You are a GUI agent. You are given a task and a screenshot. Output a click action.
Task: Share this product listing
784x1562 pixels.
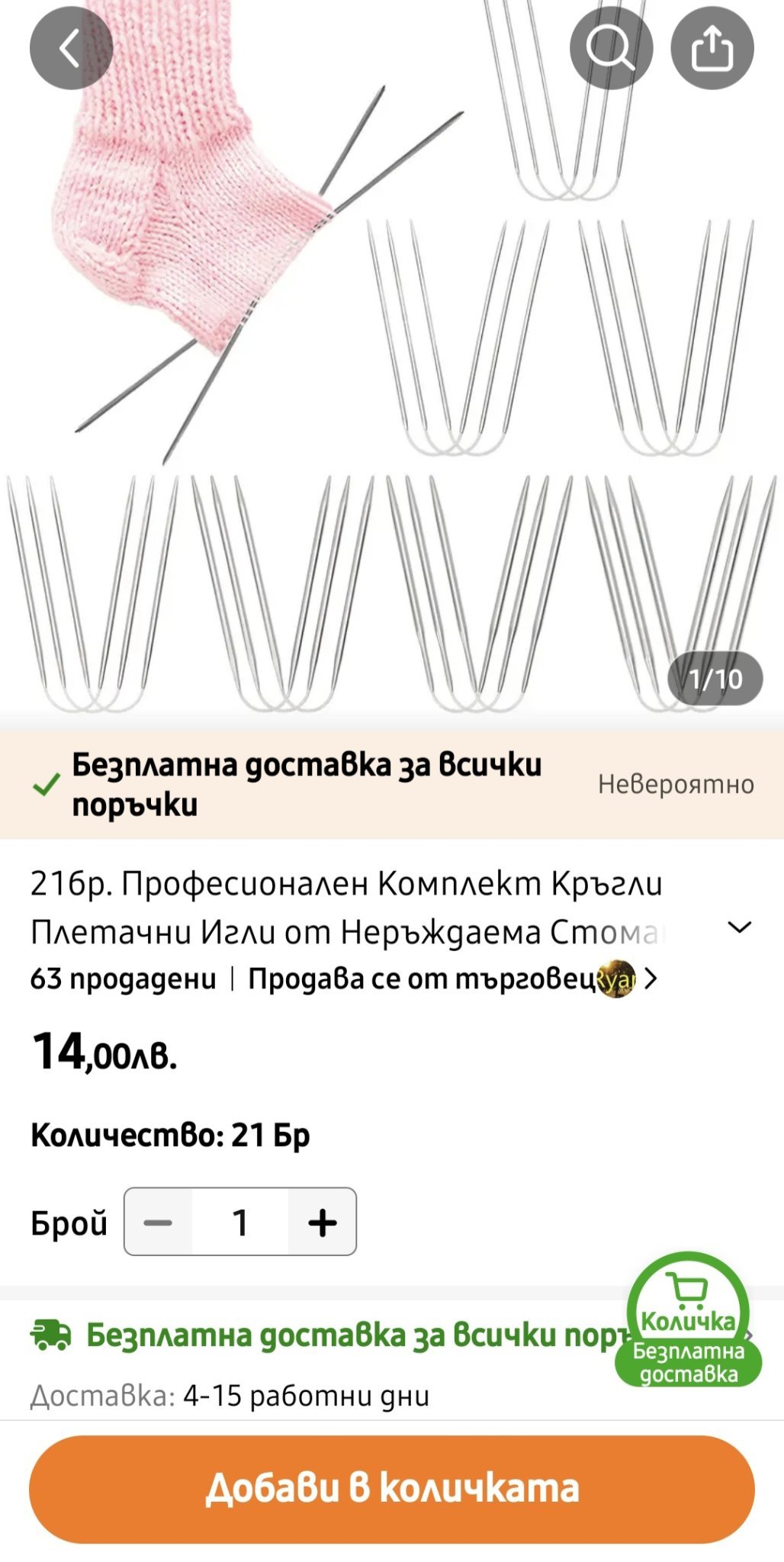point(712,49)
